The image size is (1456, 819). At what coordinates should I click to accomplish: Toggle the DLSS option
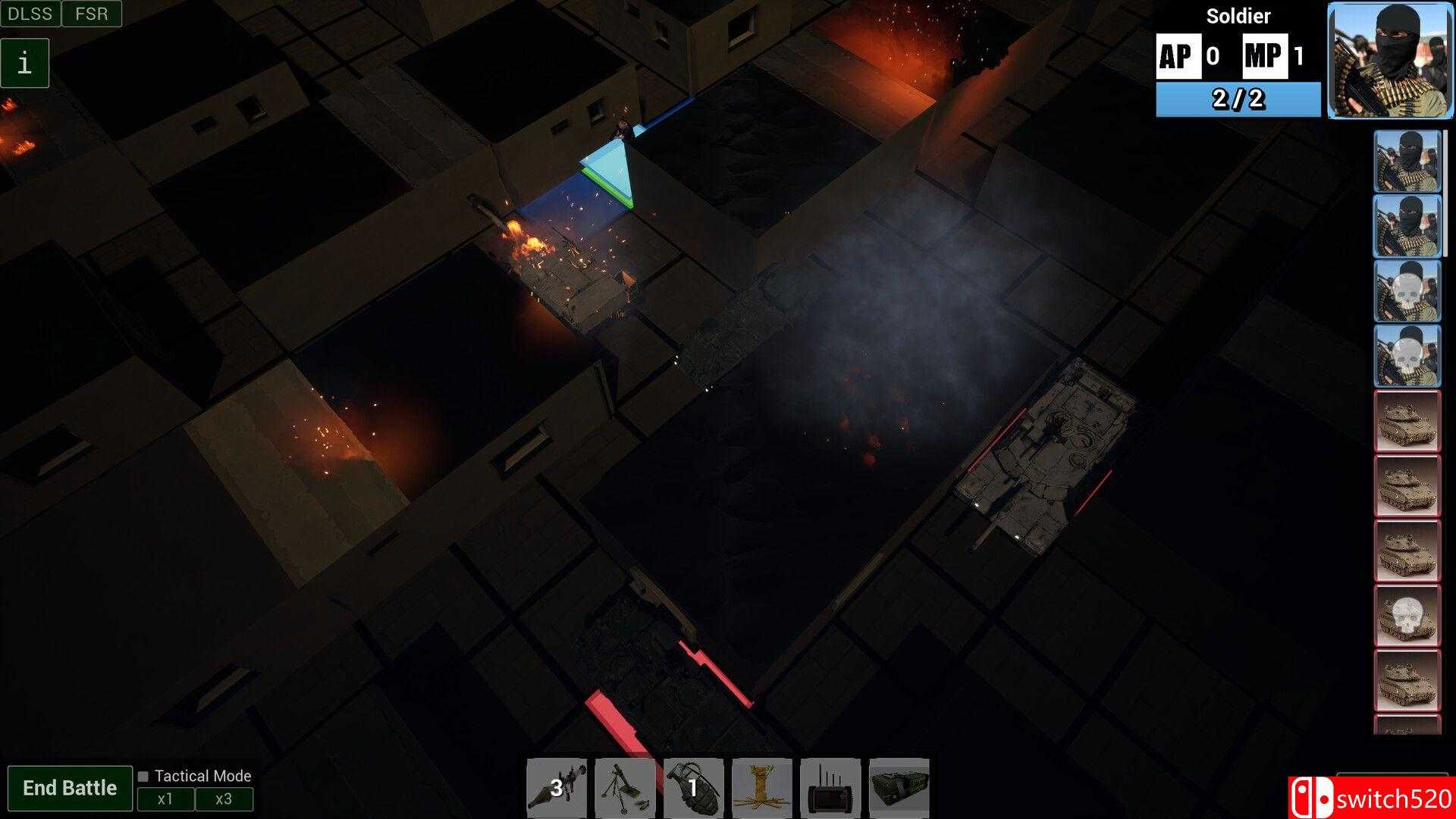30,14
